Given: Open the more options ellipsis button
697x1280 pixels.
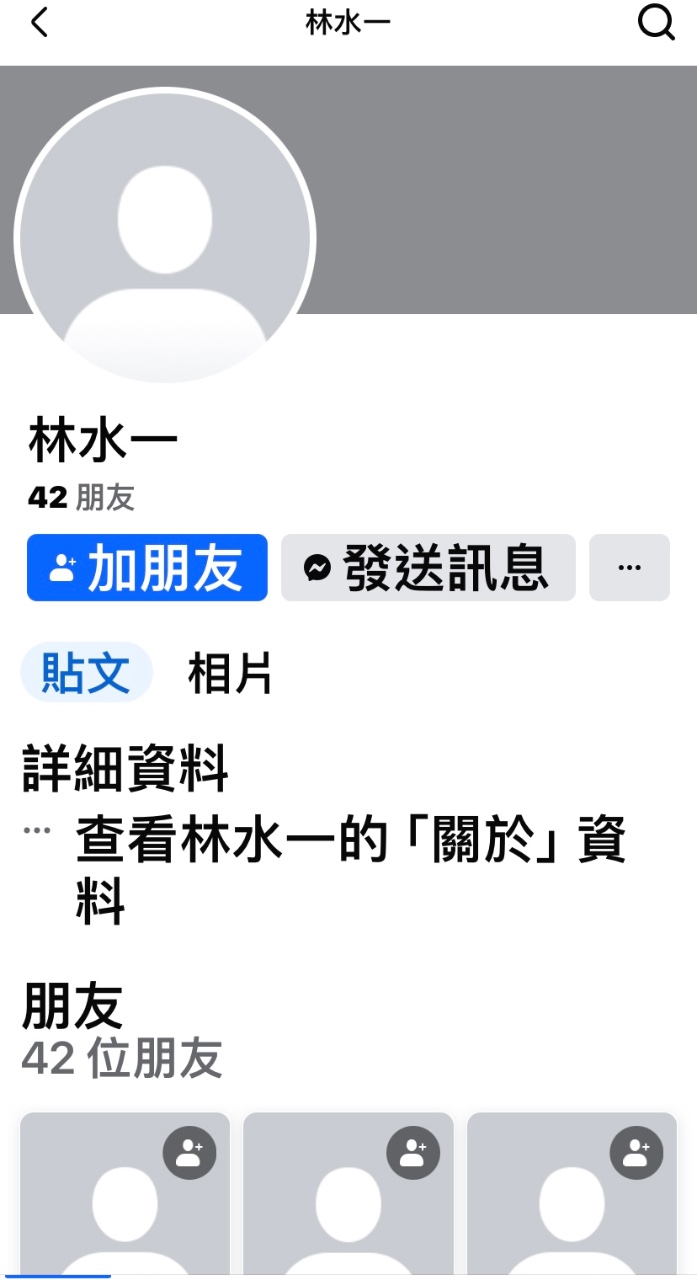Looking at the screenshot, I should [629, 568].
